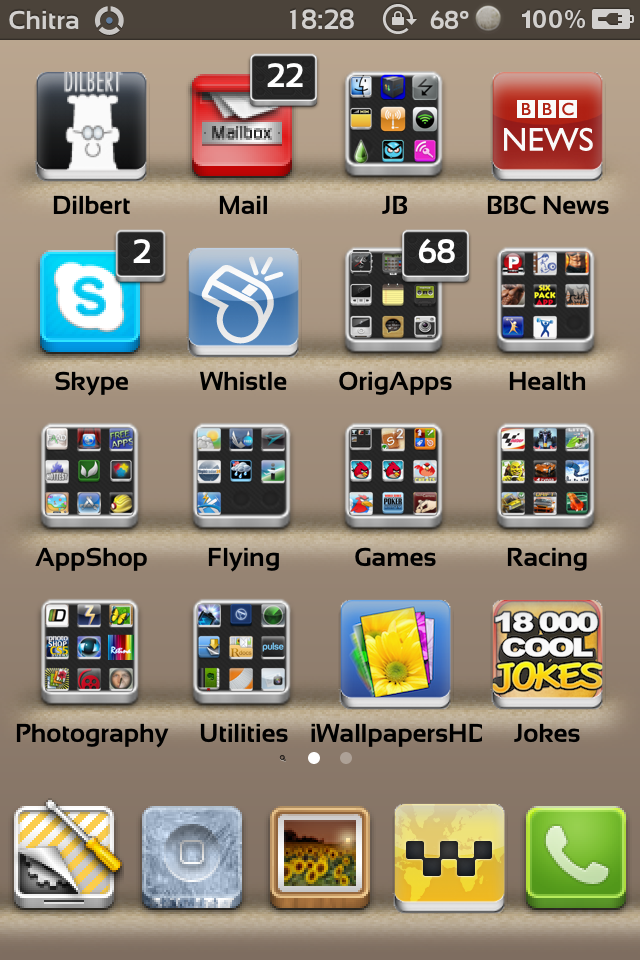Open the Games folder
This screenshot has height=960, width=640.
click(x=394, y=476)
